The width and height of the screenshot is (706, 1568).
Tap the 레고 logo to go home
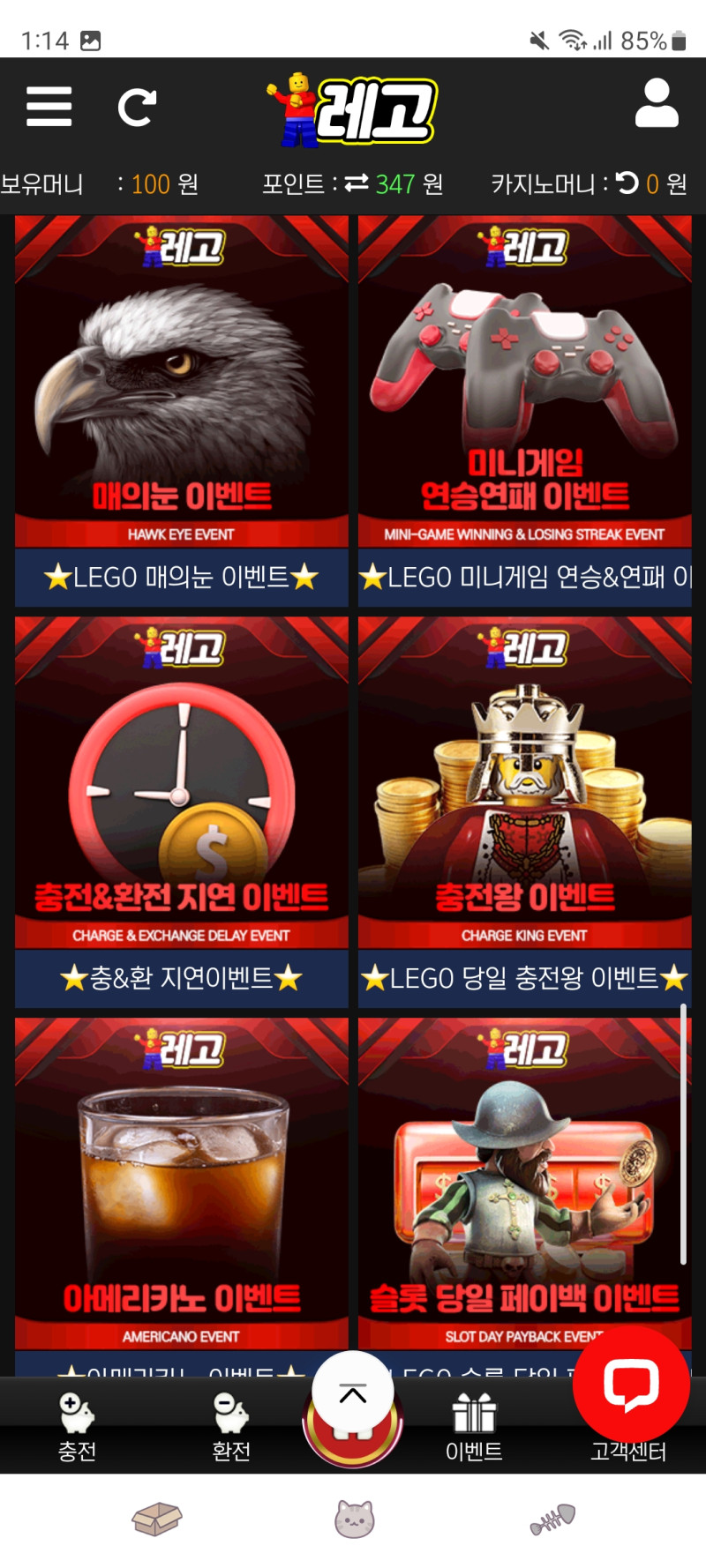[353, 109]
